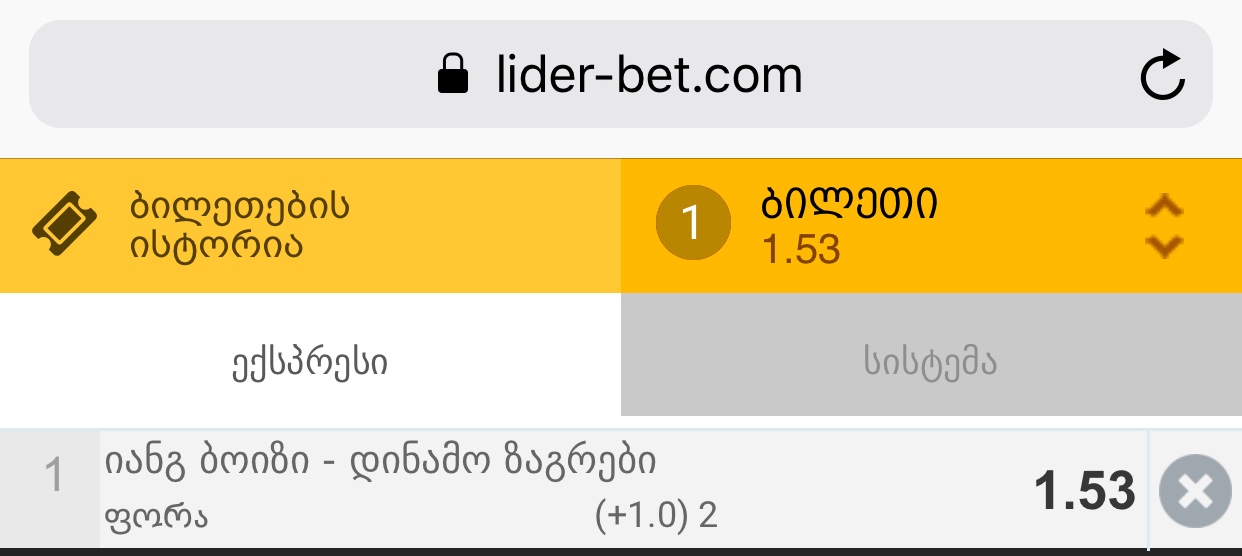Viewport: 1242px width, 556px height.
Task: Switch to the სისტემა tab
Action: [930, 362]
